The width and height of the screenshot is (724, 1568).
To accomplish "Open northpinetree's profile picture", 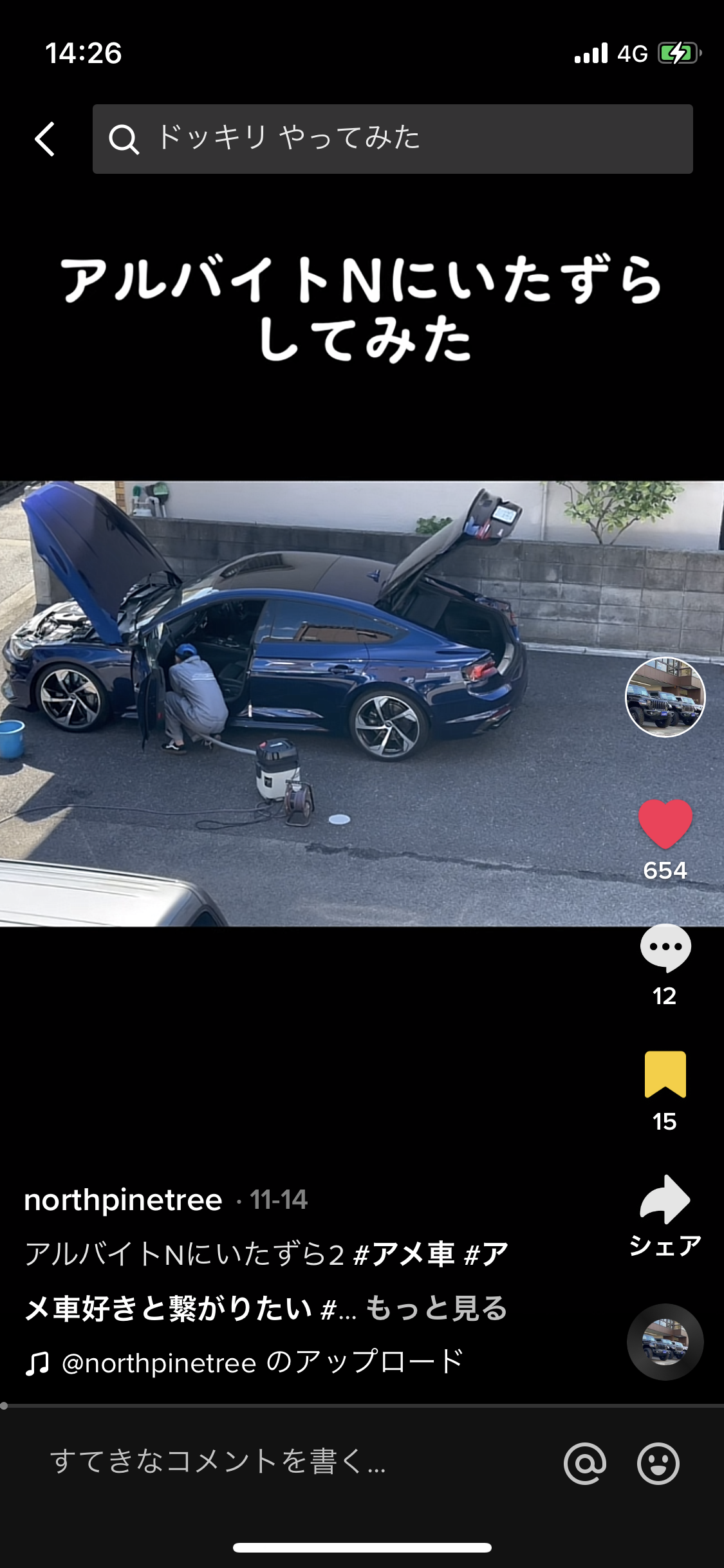I will click(x=665, y=696).
